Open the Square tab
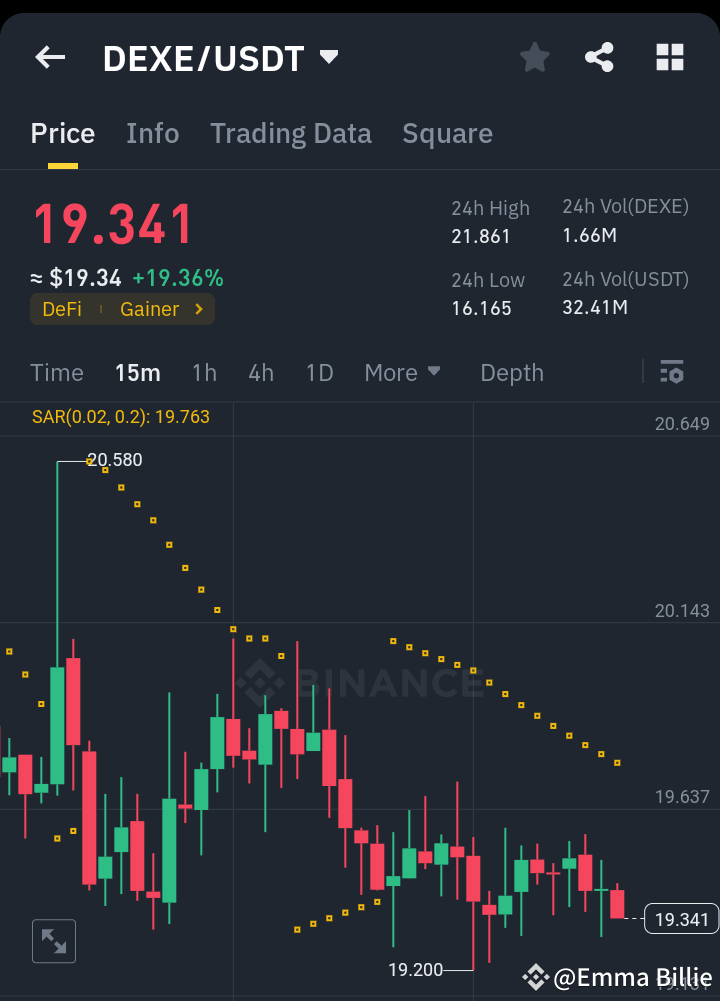 point(447,133)
